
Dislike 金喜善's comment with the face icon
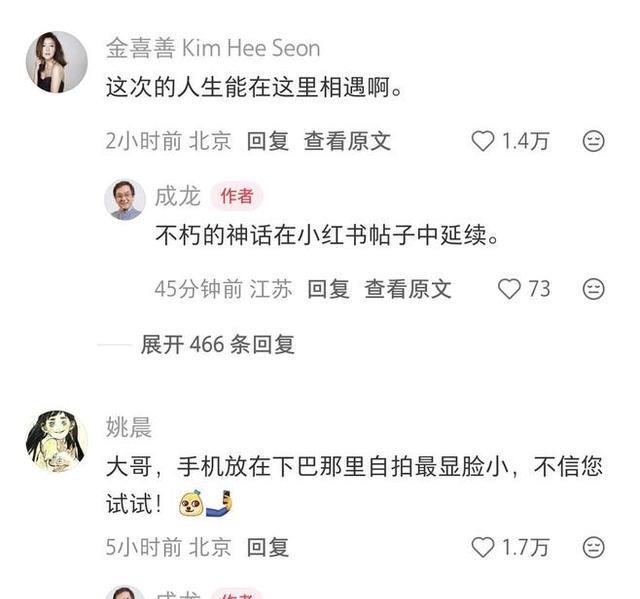click(593, 141)
